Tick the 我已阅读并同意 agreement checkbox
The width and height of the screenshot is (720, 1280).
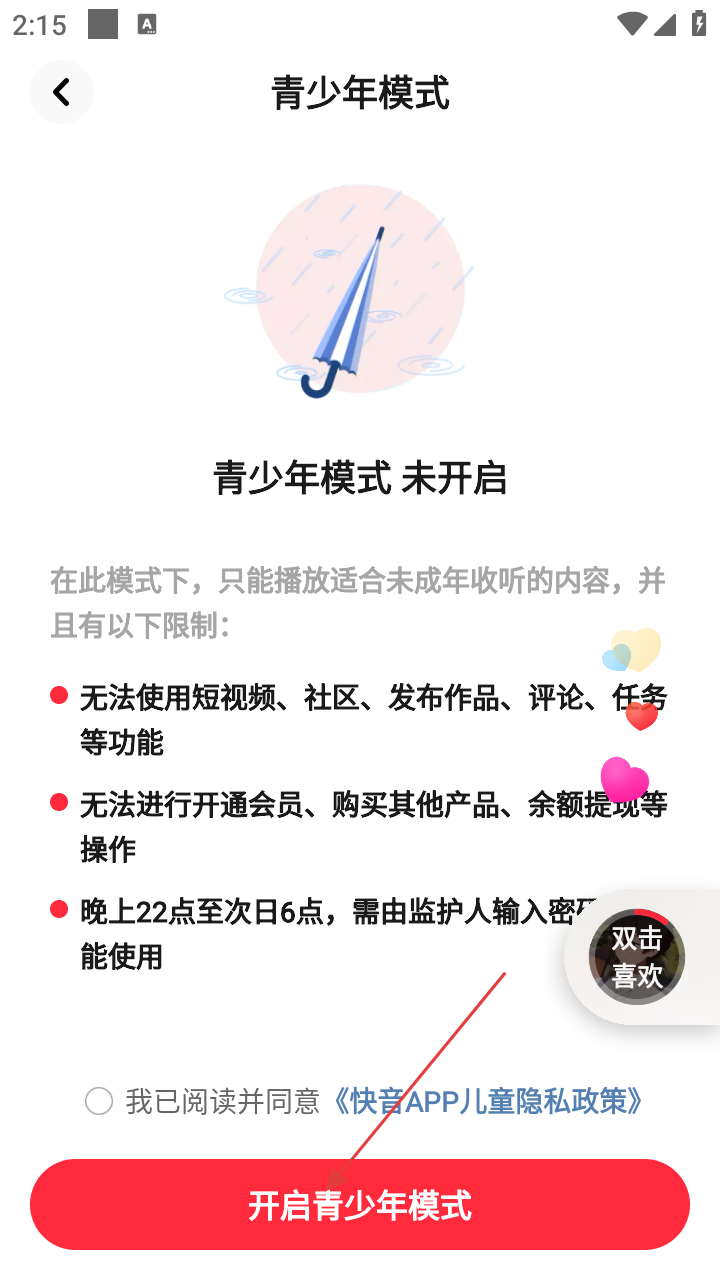[x=99, y=1101]
